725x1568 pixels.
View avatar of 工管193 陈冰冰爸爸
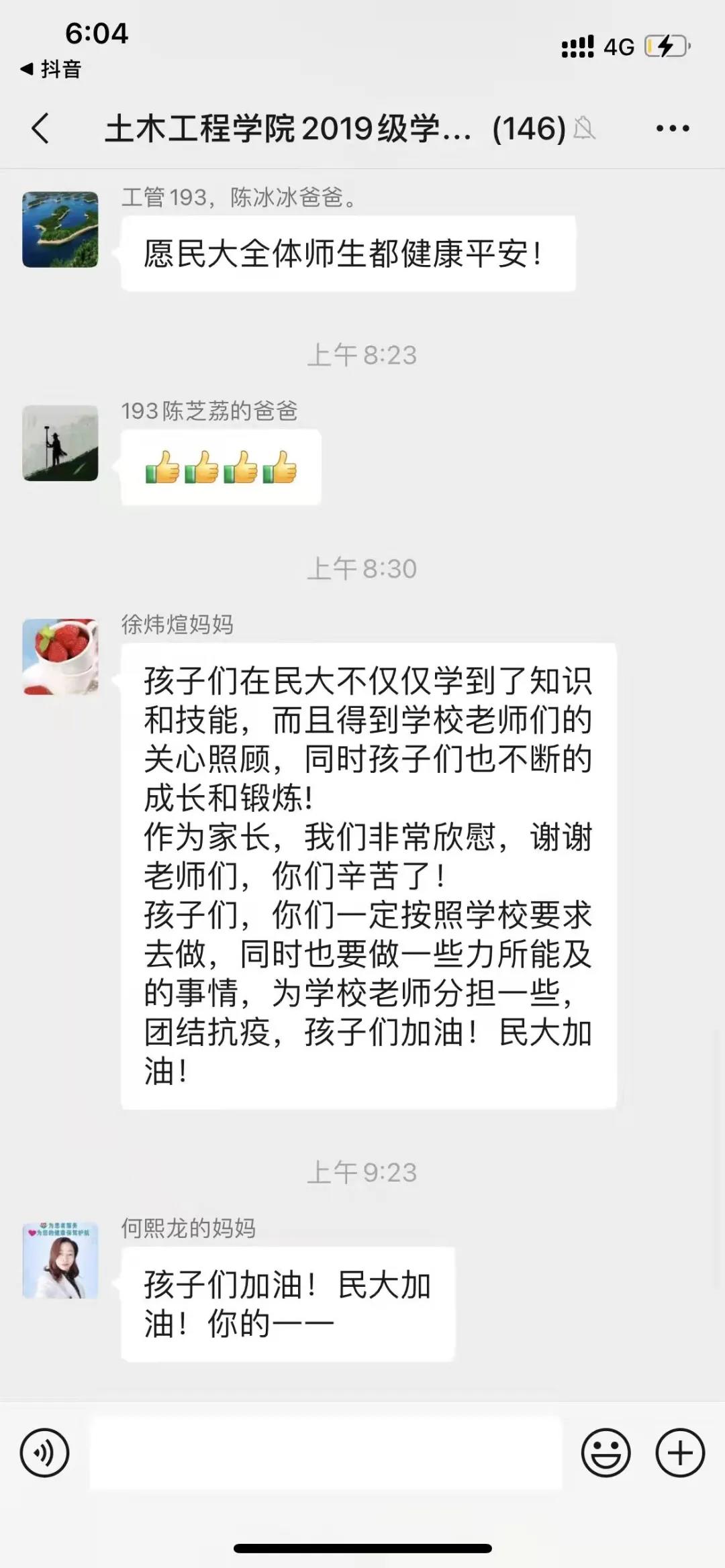tap(60, 229)
